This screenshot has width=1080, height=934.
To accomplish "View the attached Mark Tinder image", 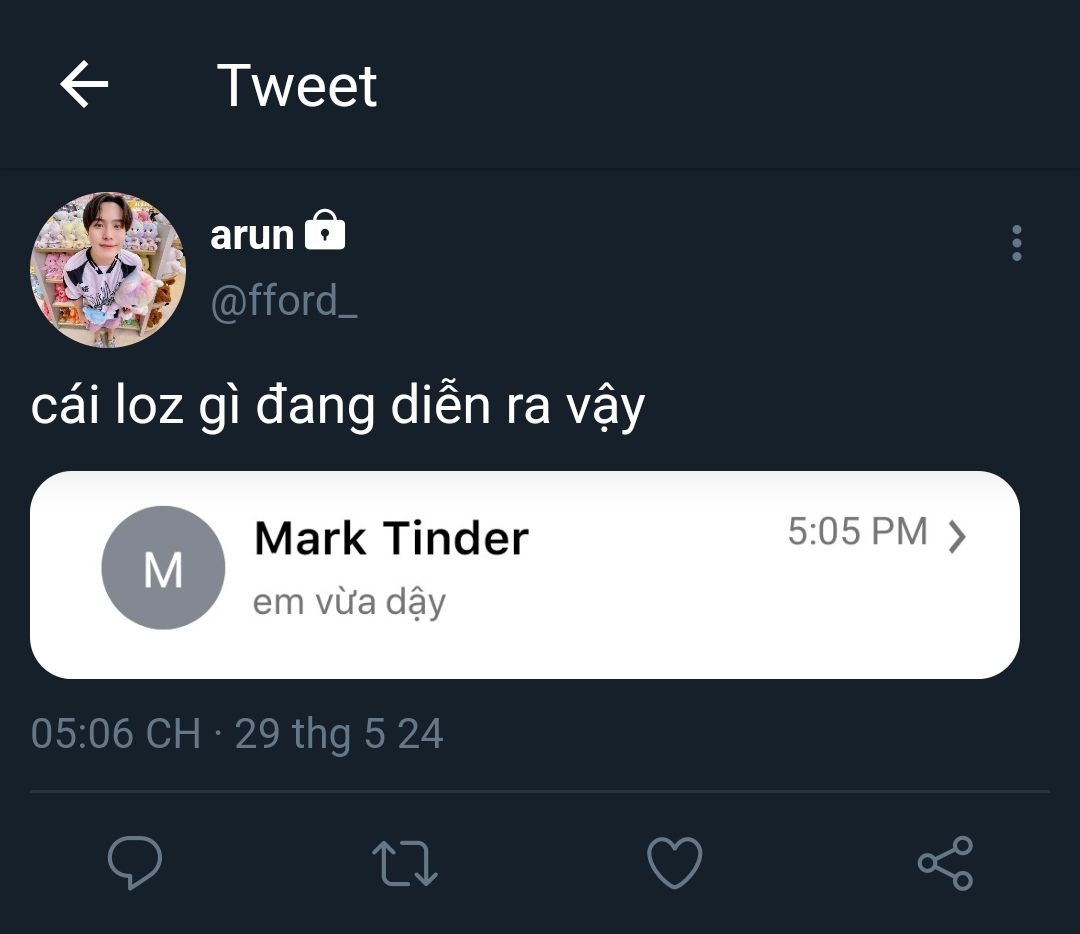I will click(525, 575).
